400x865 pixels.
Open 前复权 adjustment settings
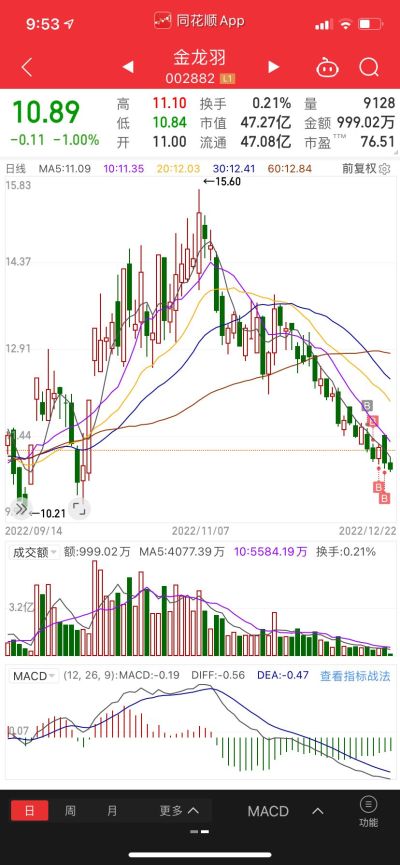[366, 168]
